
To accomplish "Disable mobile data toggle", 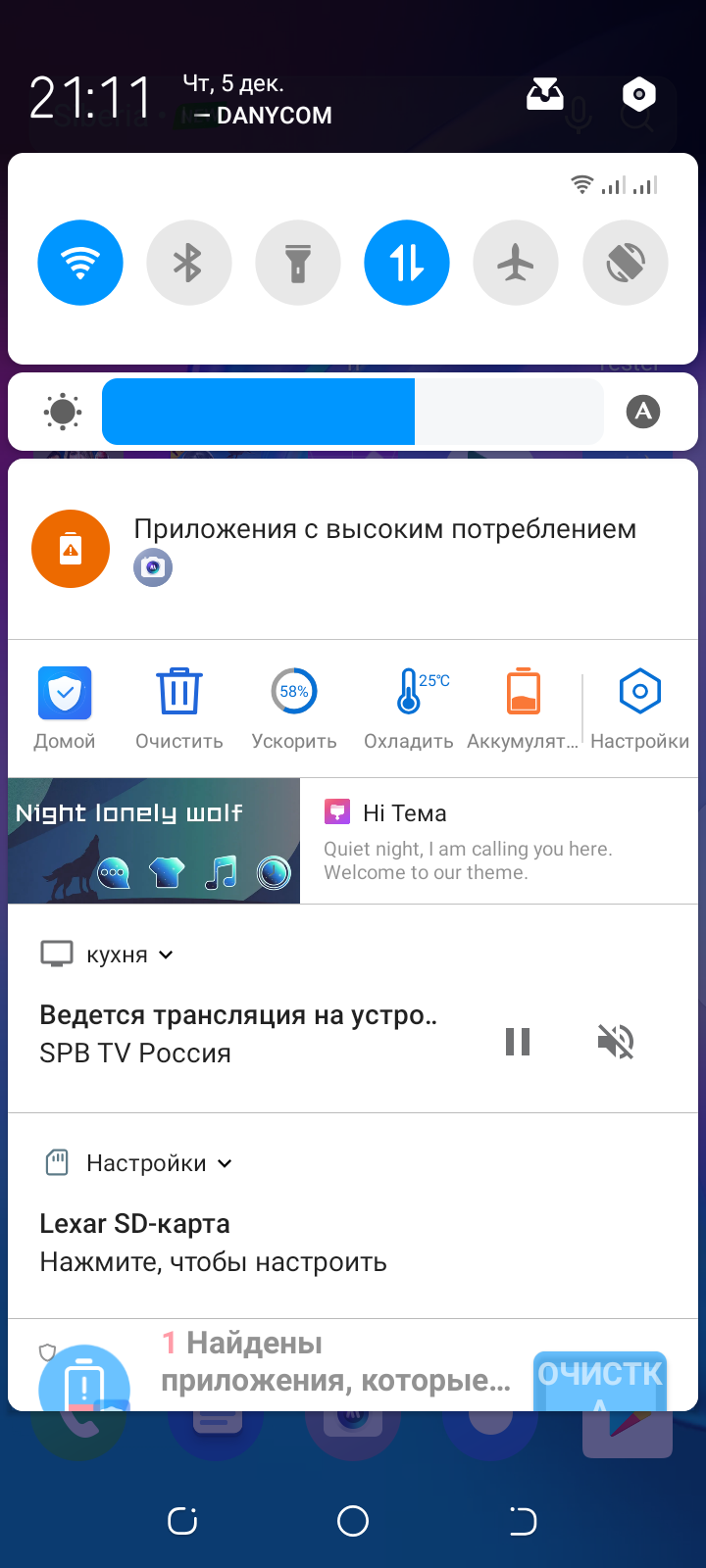I will [x=407, y=263].
